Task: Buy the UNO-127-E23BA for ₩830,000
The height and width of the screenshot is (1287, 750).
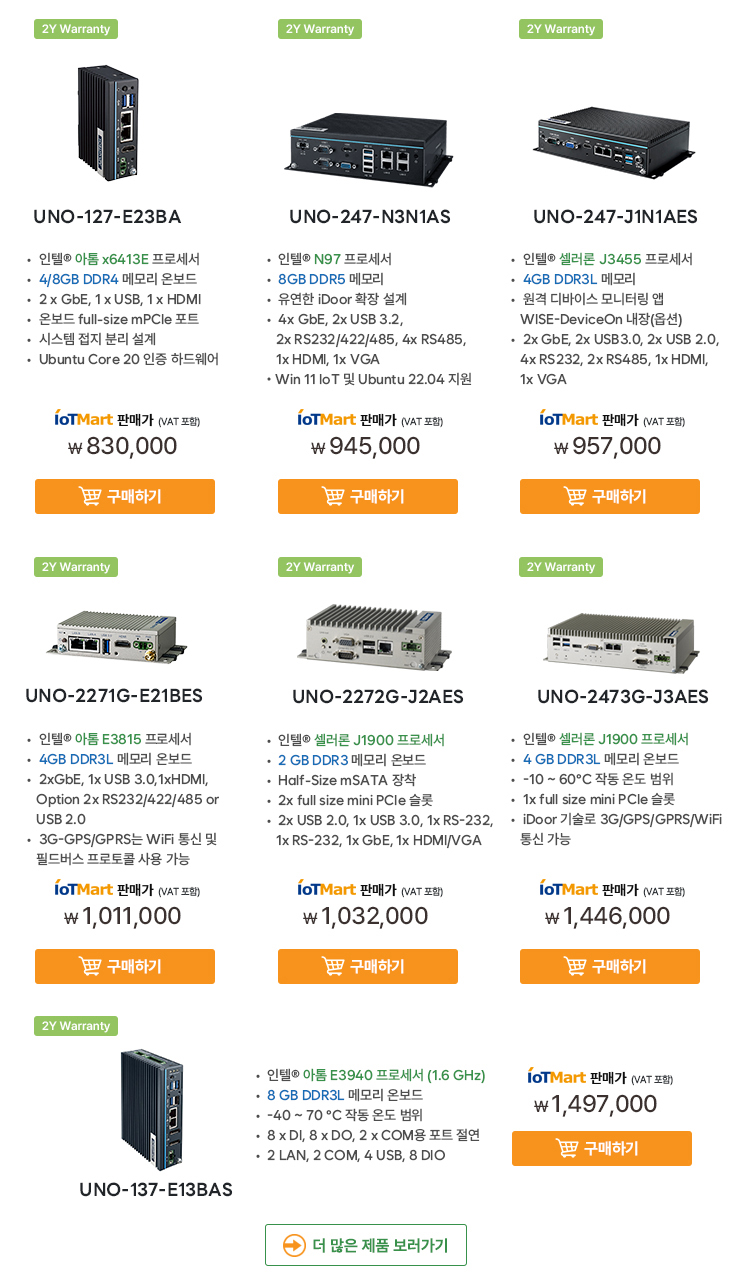Action: [125, 496]
